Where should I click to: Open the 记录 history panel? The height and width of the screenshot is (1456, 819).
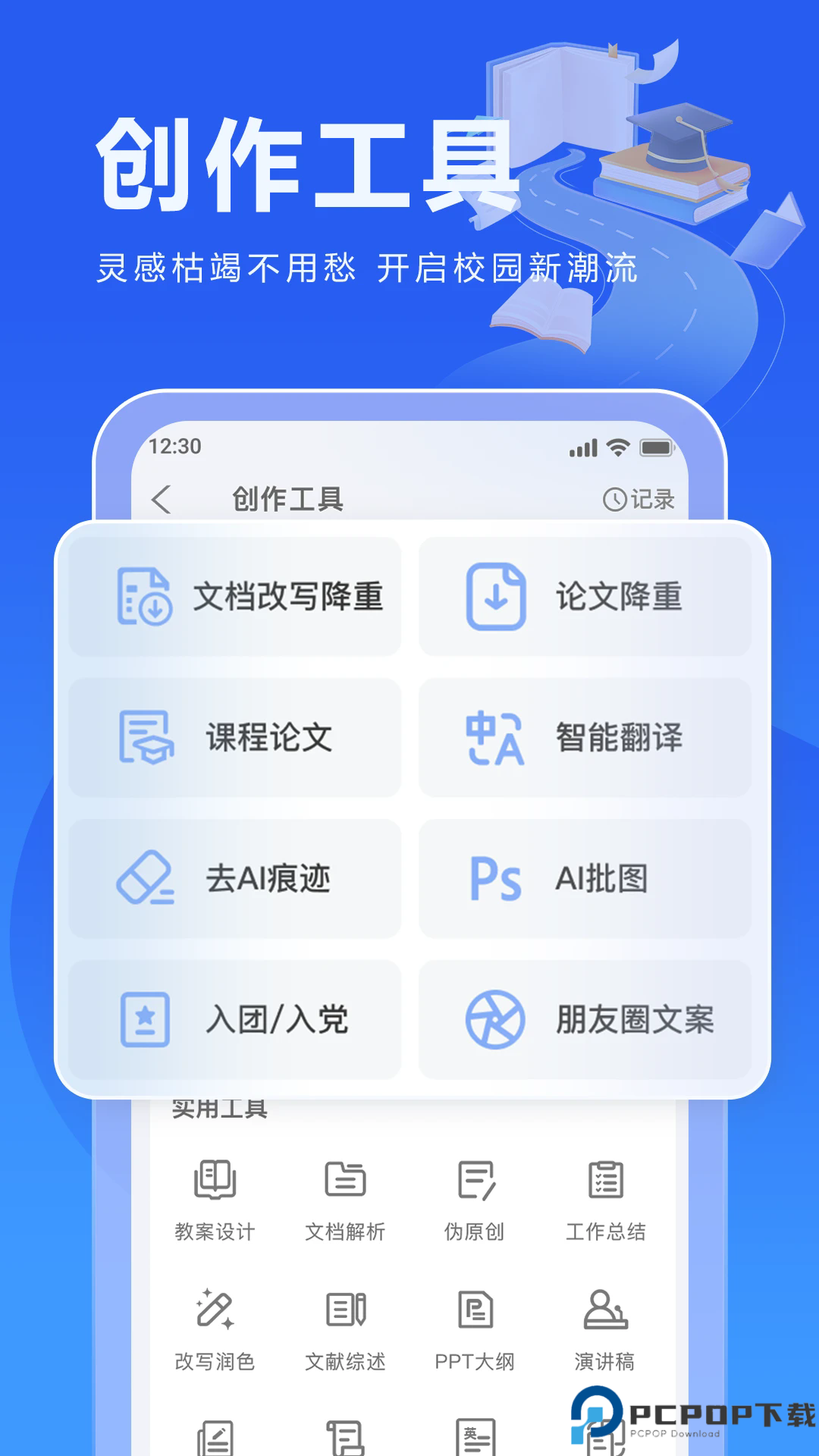coord(639,500)
